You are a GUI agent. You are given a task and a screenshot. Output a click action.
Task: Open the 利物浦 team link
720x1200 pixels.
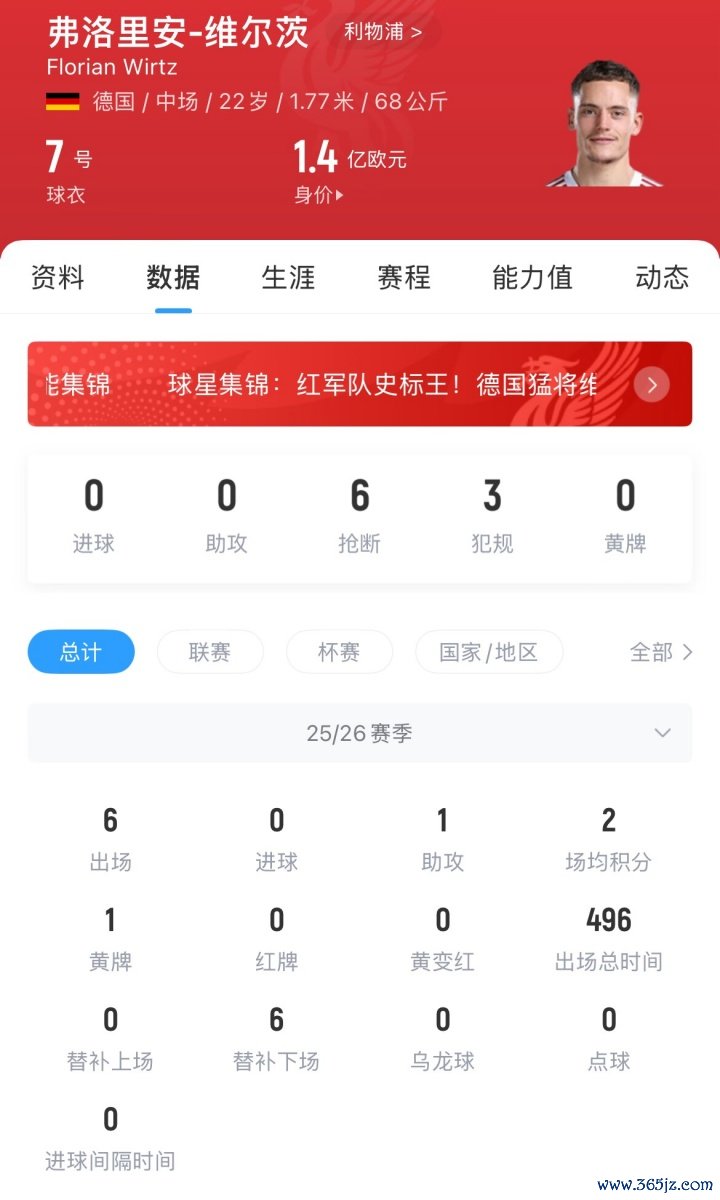coord(383,31)
